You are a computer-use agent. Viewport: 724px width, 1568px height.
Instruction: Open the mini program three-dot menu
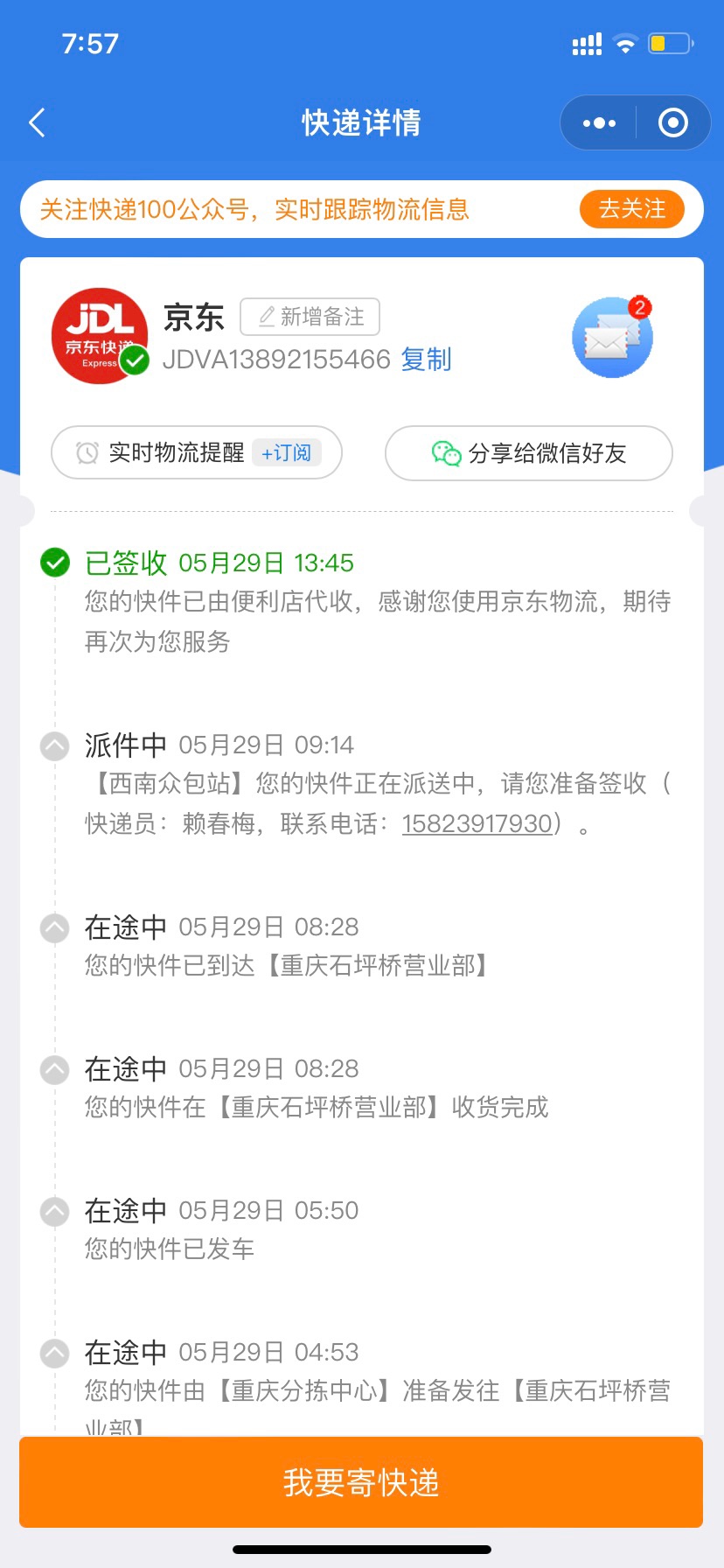(x=599, y=123)
